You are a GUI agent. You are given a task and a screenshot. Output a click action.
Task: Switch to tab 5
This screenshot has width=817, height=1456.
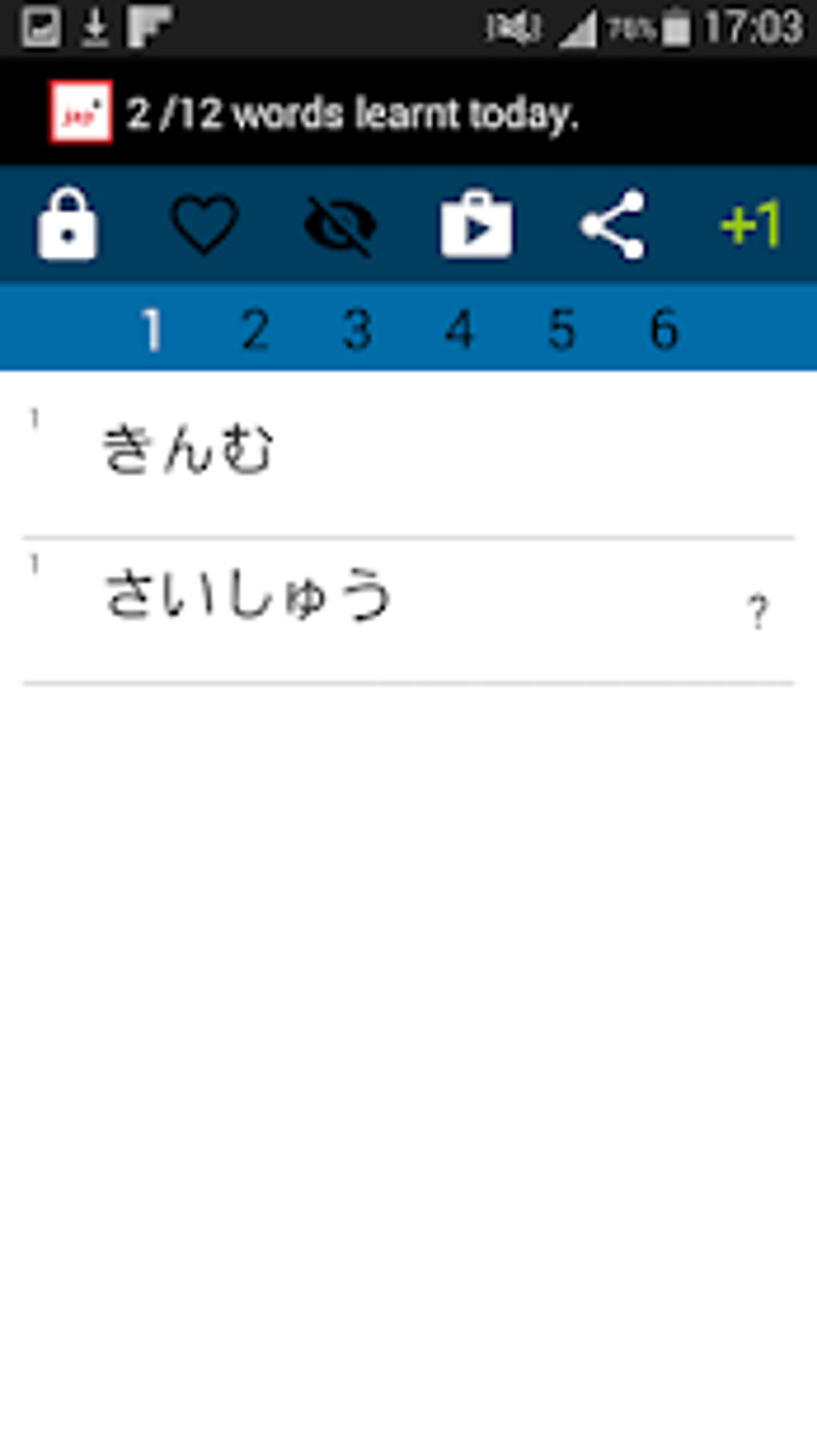point(561,330)
